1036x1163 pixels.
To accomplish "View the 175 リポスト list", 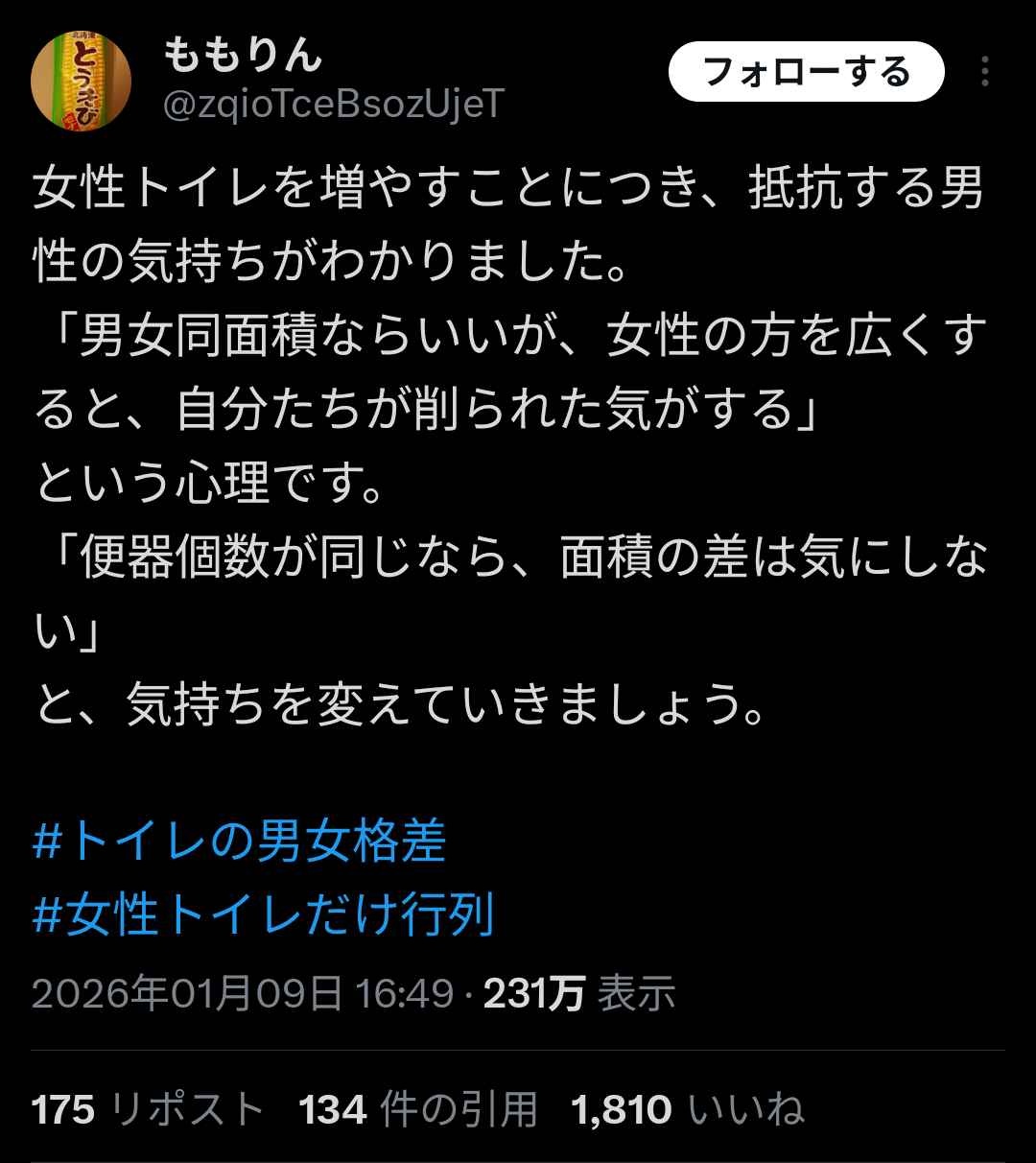I will click(x=148, y=1110).
